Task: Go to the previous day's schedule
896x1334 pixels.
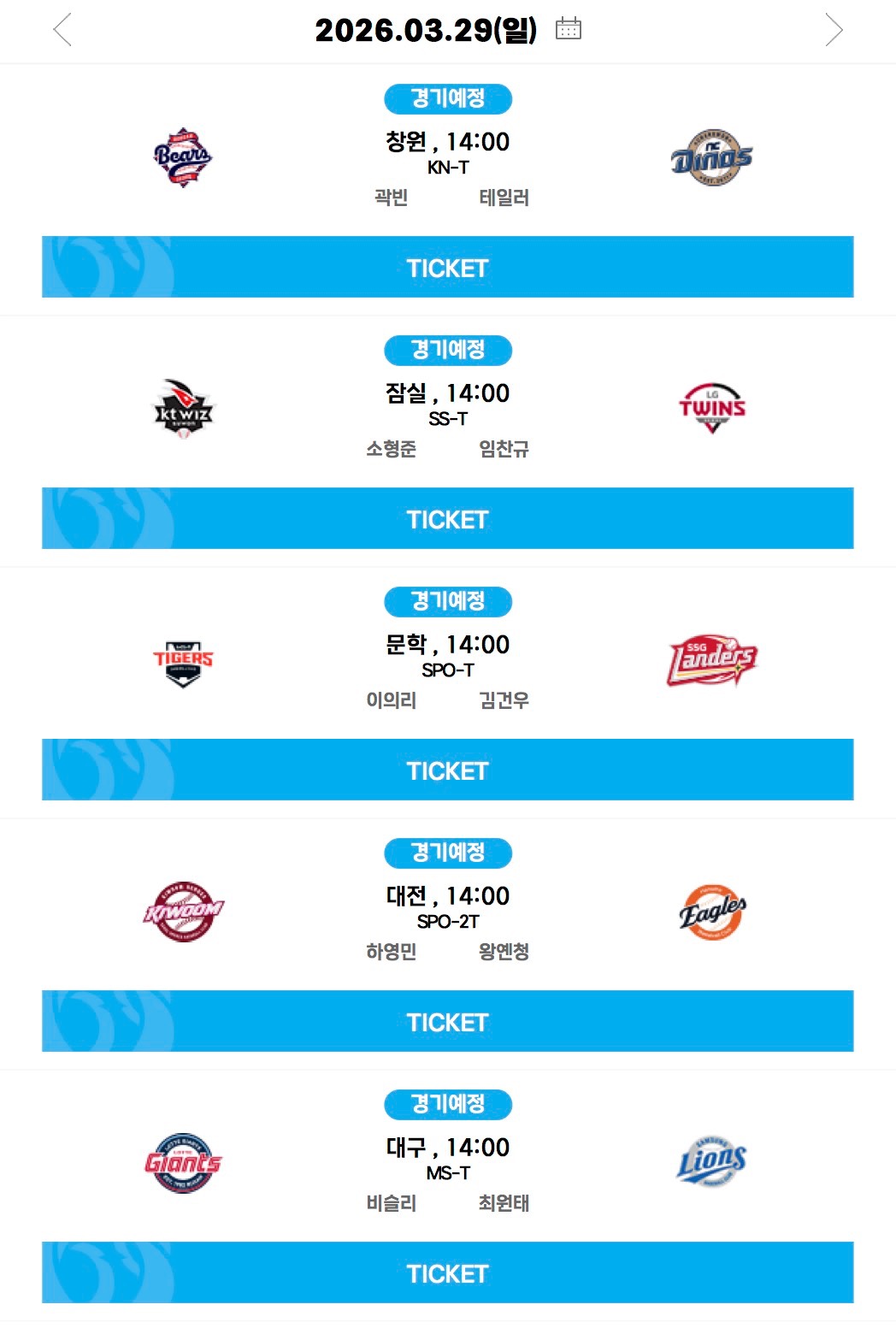Action: [x=62, y=30]
